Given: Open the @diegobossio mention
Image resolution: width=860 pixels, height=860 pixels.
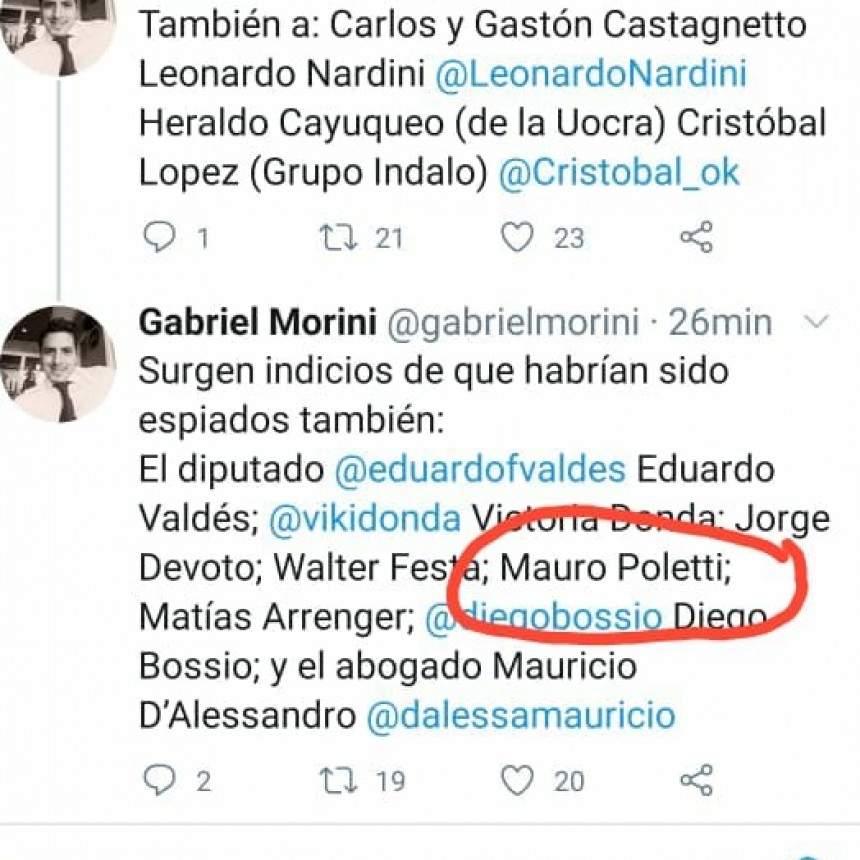Looking at the screenshot, I should tap(545, 616).
